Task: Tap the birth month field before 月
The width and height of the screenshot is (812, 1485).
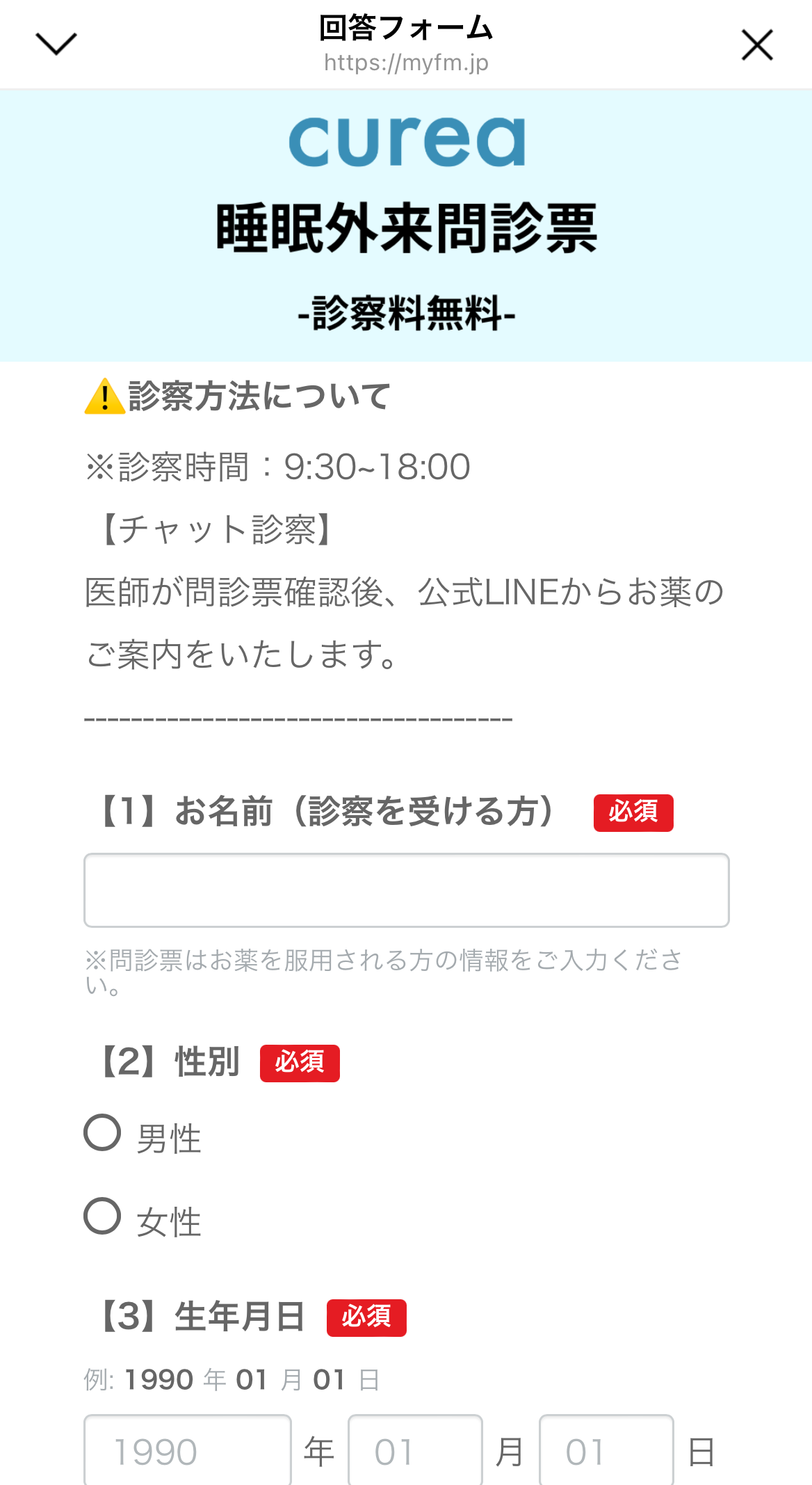Action: [x=415, y=1450]
